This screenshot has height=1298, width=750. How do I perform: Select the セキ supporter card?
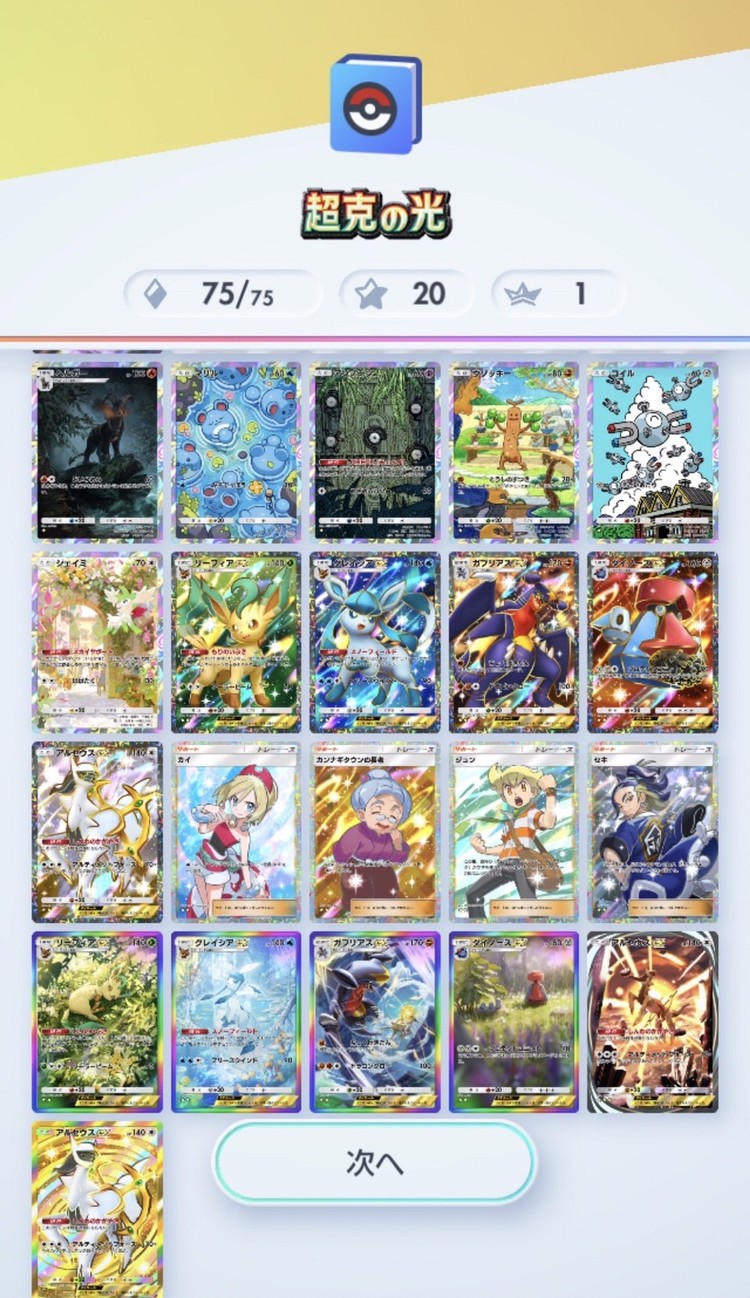(652, 832)
